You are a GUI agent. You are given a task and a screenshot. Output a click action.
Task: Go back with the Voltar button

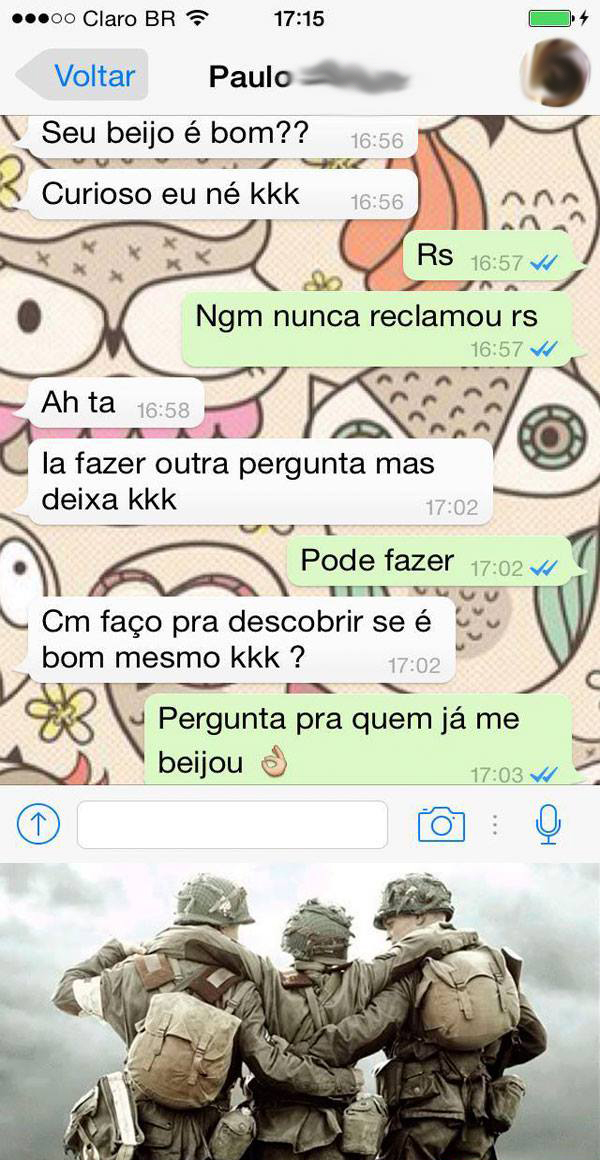(84, 76)
